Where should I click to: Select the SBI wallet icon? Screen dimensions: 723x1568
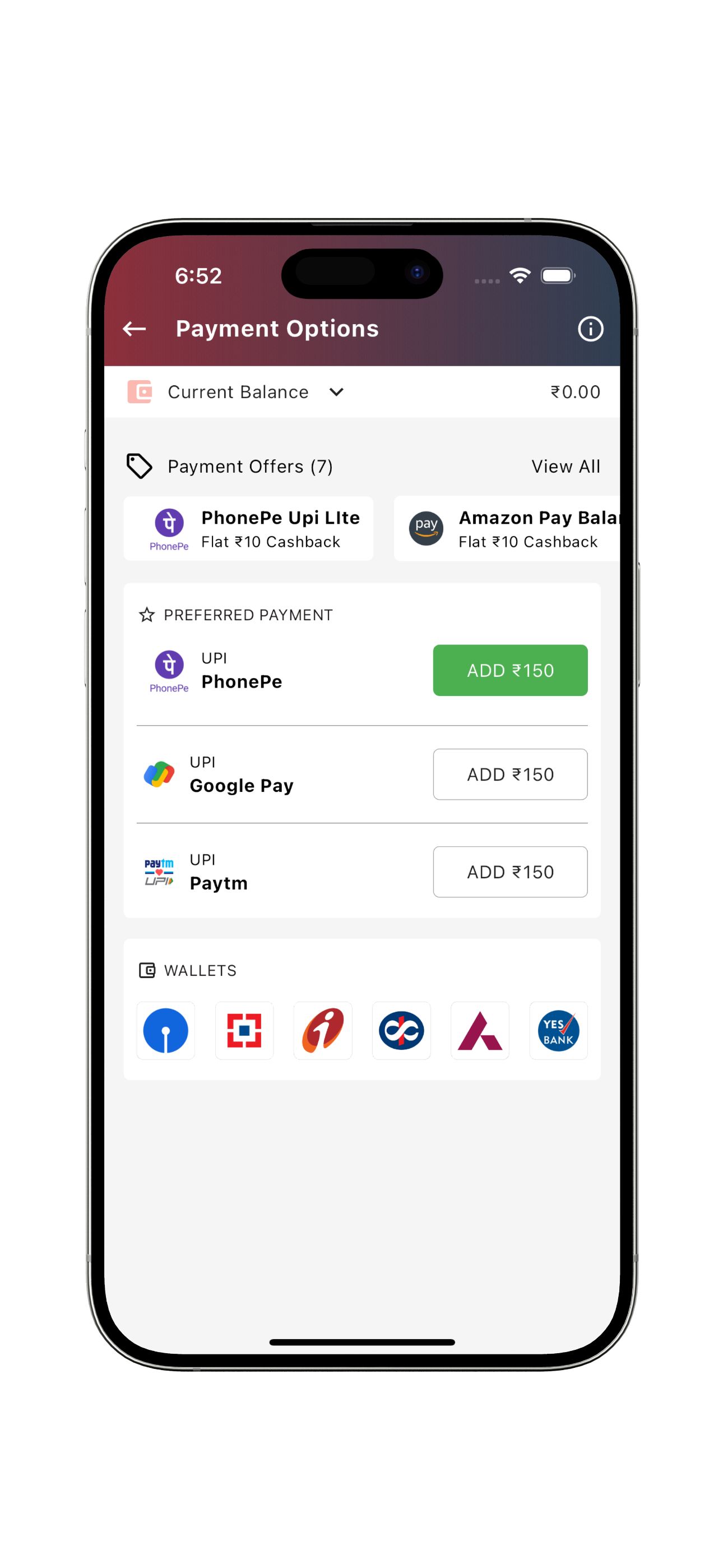[x=165, y=1031]
